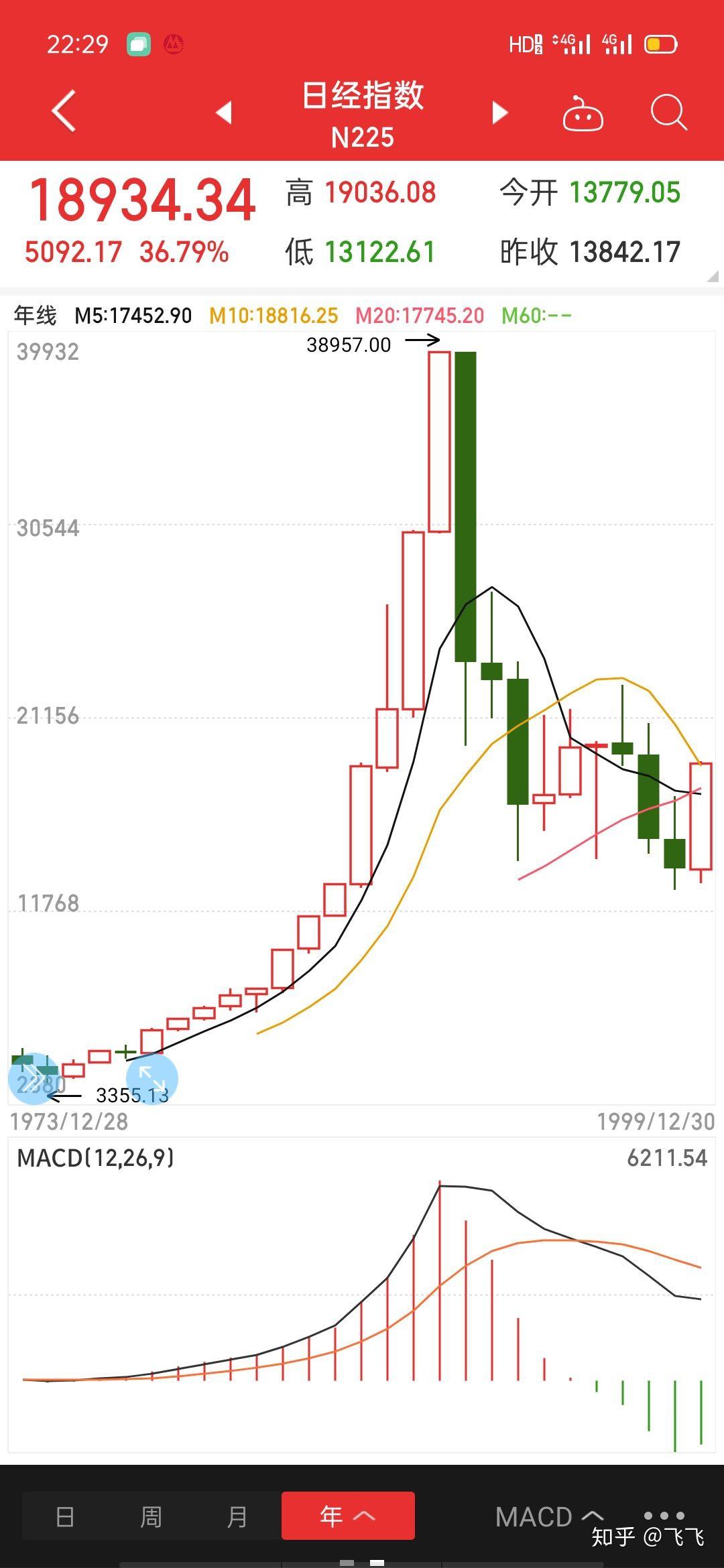724x1568 pixels.
Task: Go back using the top-left arrow
Action: pos(64,111)
